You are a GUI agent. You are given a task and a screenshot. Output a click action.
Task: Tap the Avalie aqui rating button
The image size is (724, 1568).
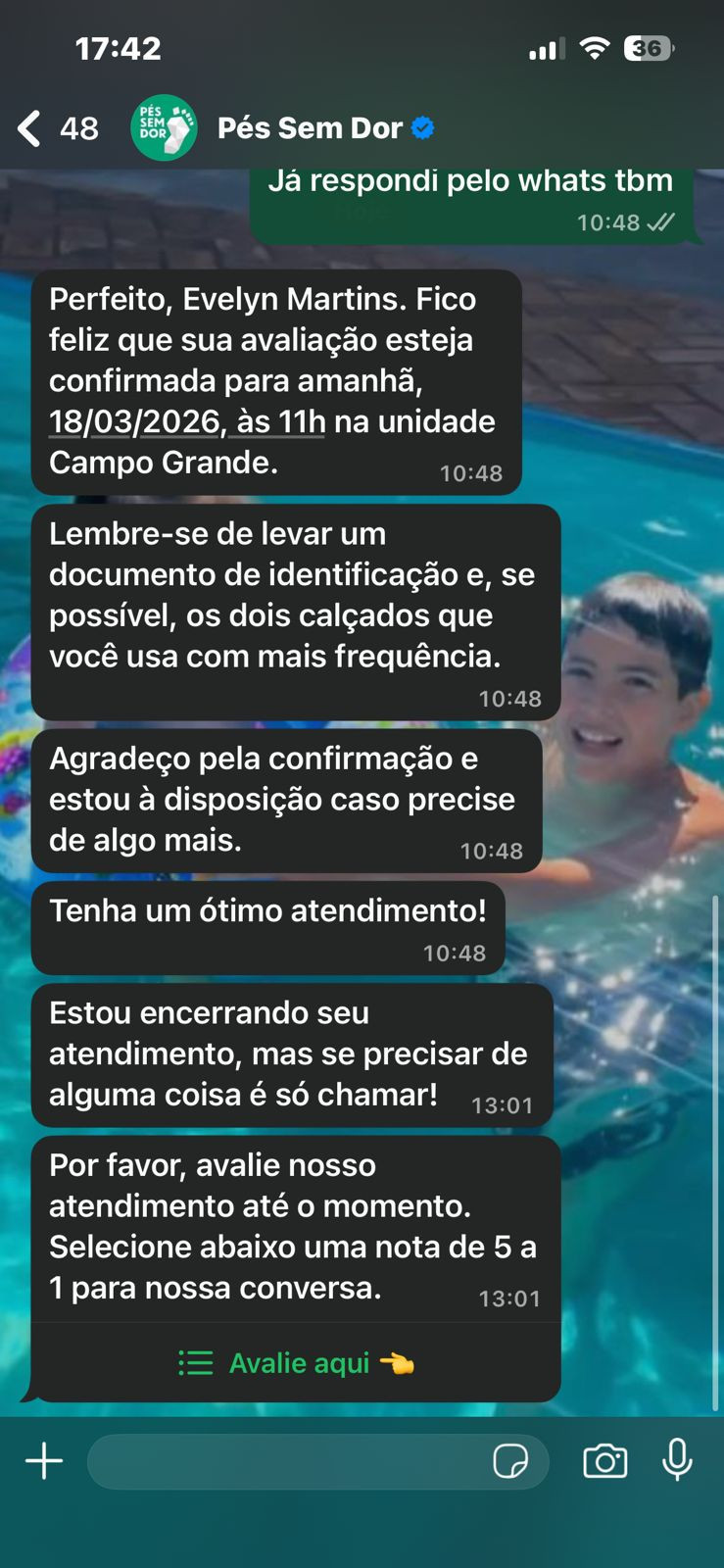[x=297, y=1363]
